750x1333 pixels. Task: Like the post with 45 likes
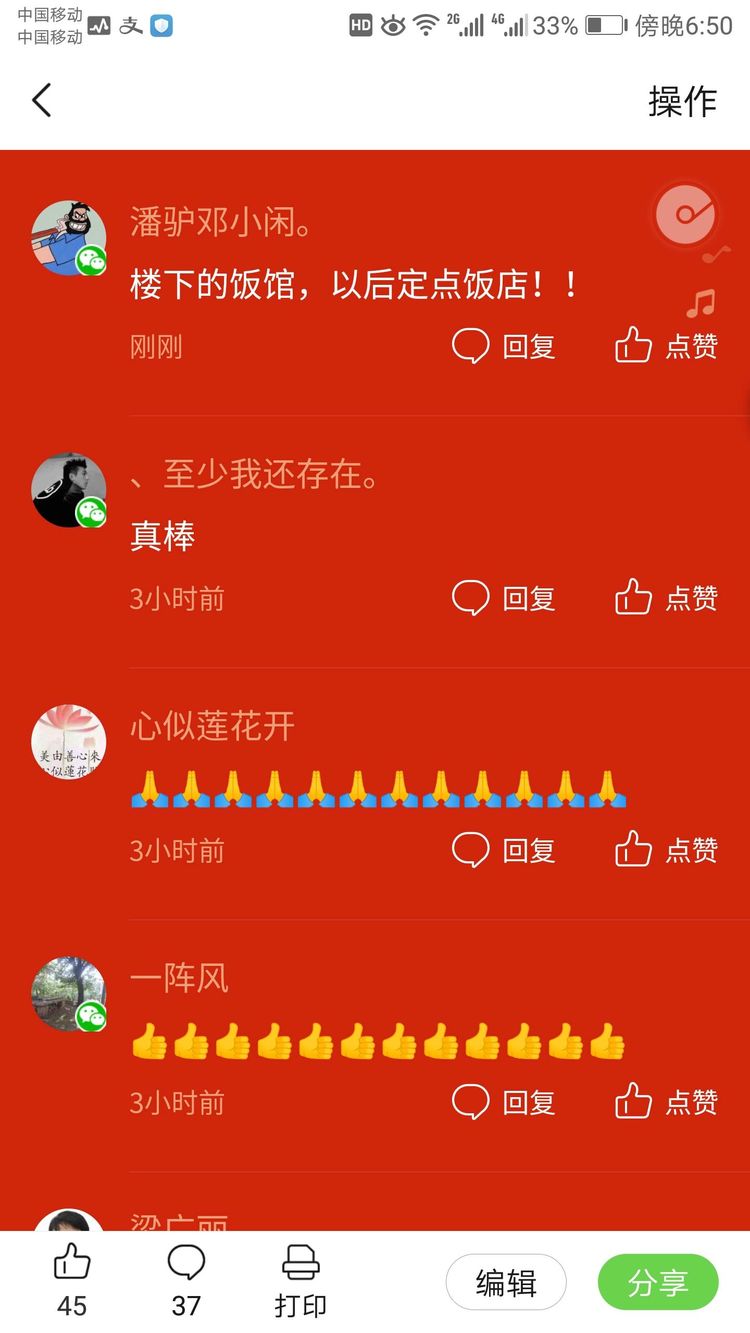click(72, 1280)
